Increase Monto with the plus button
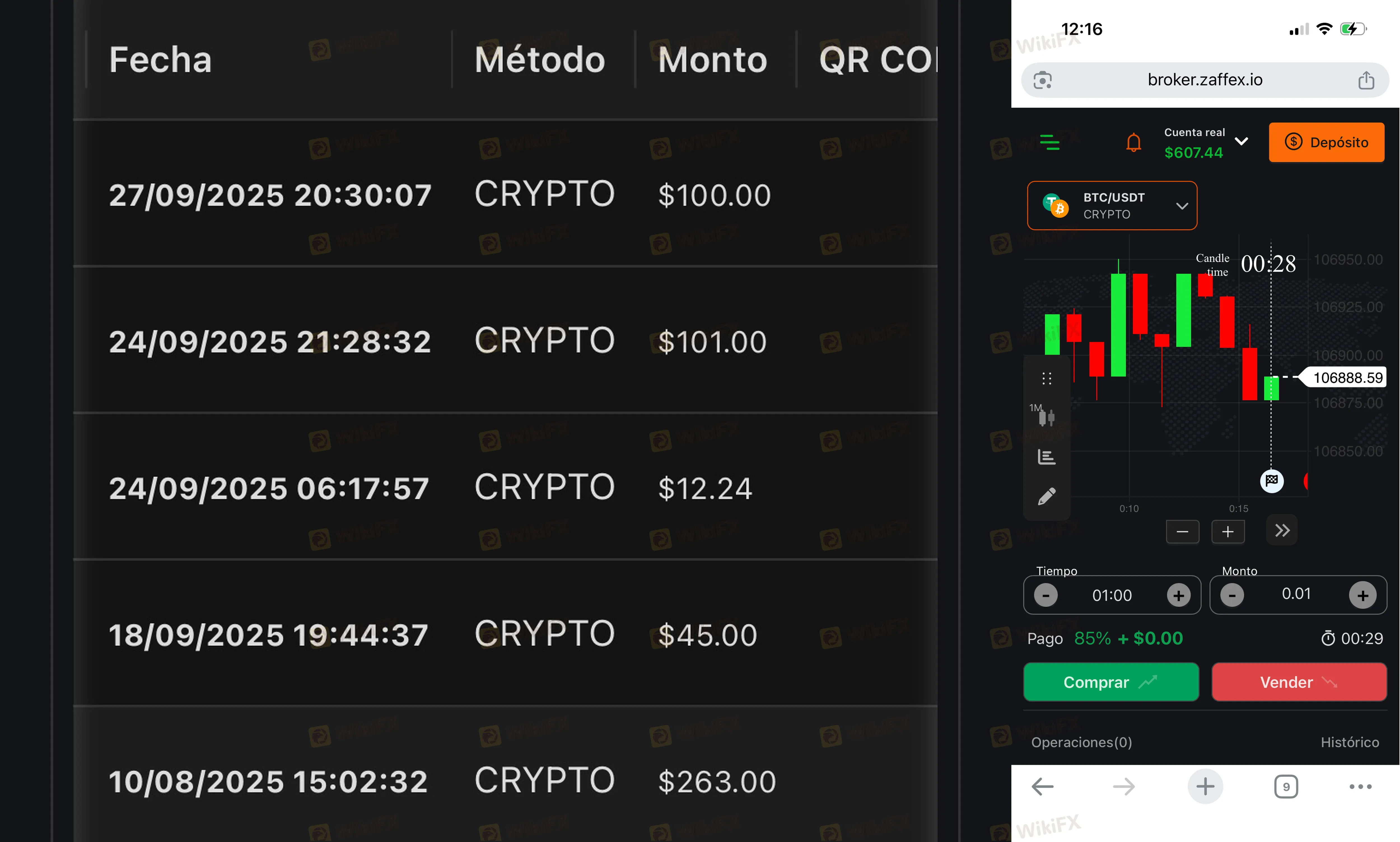Viewport: 1400px width, 842px height. pos(1362,595)
